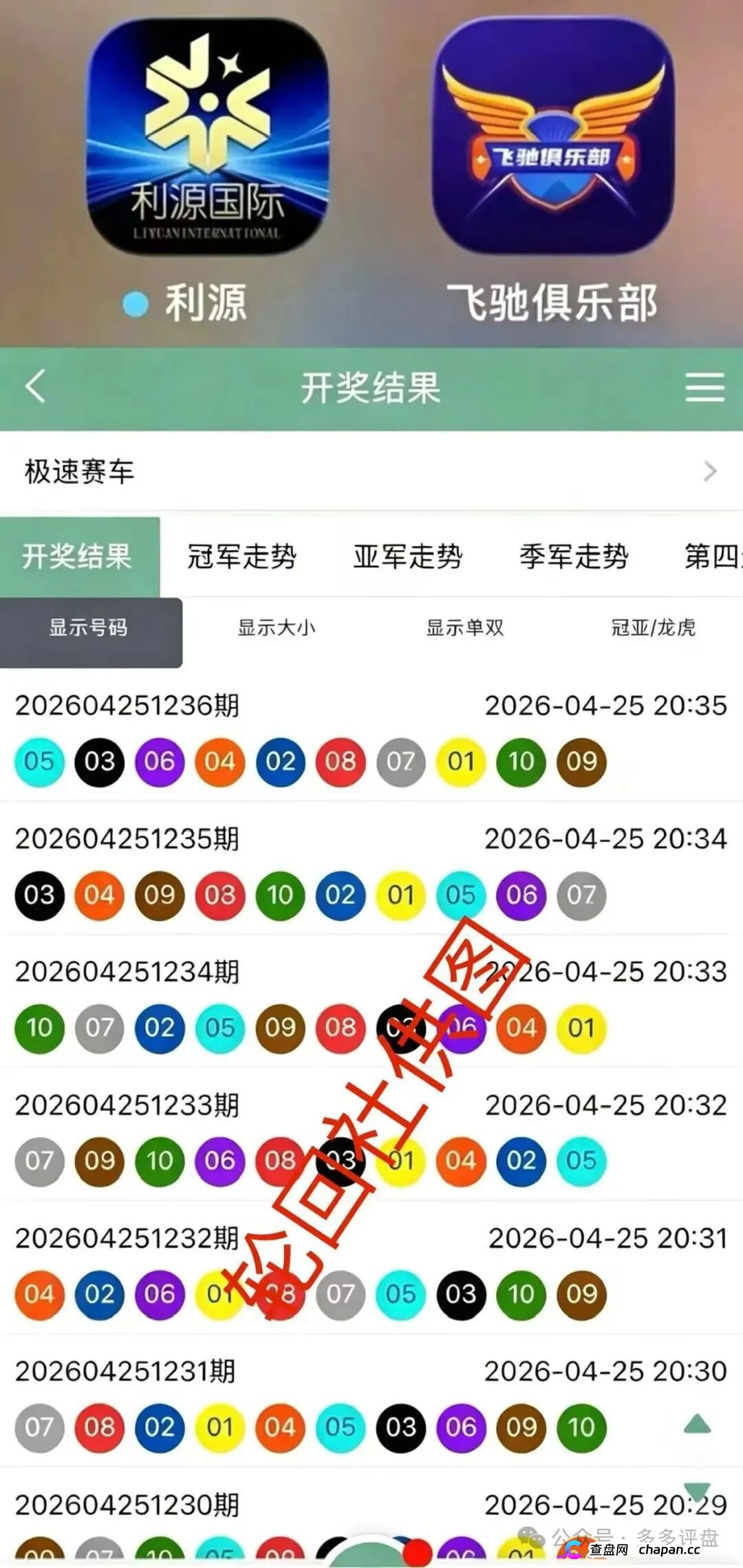Expand the 极速赛车 game selector chevron
The image size is (743, 1568).
(710, 472)
